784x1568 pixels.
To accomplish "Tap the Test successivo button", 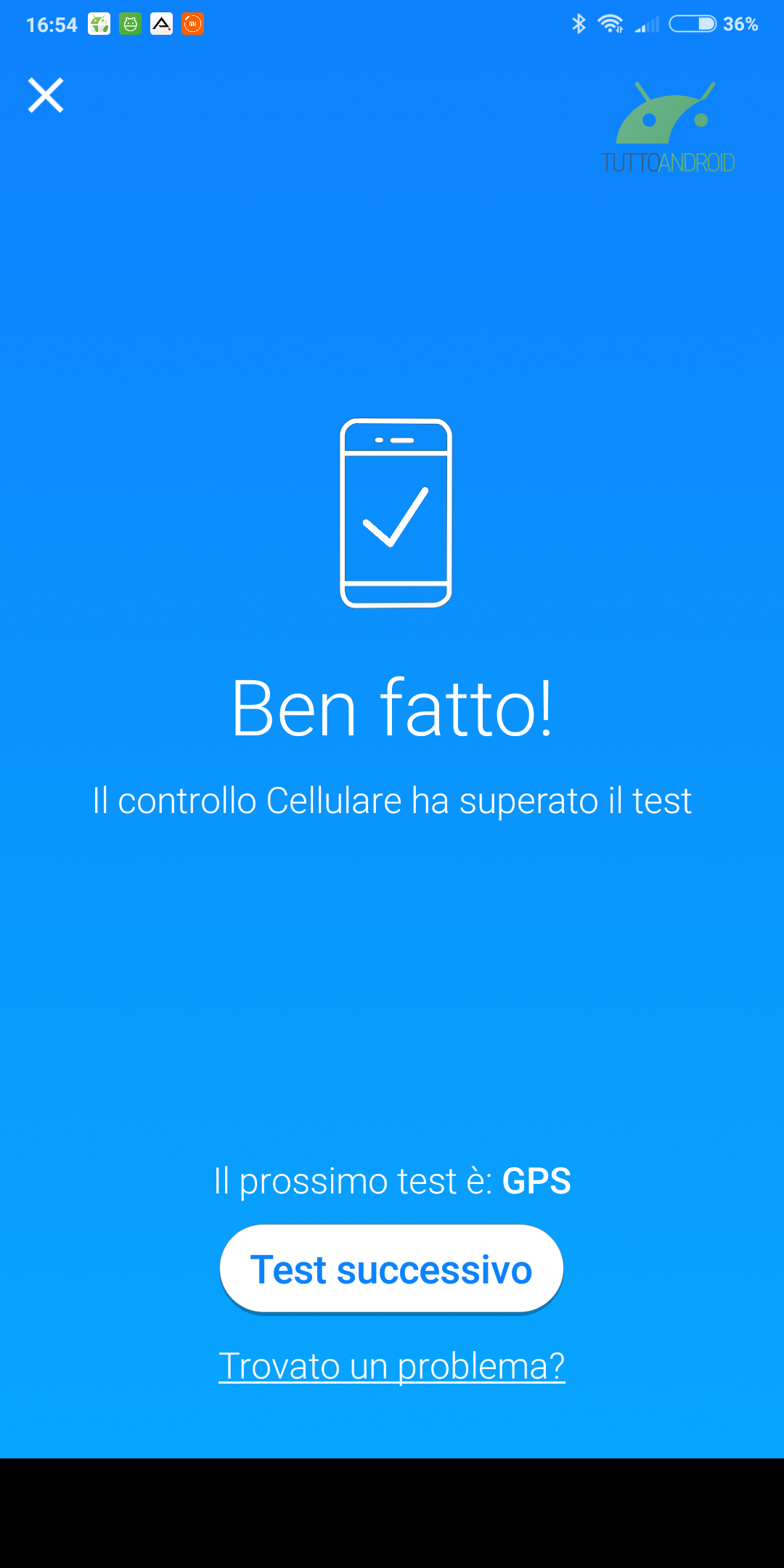I will tap(391, 1269).
